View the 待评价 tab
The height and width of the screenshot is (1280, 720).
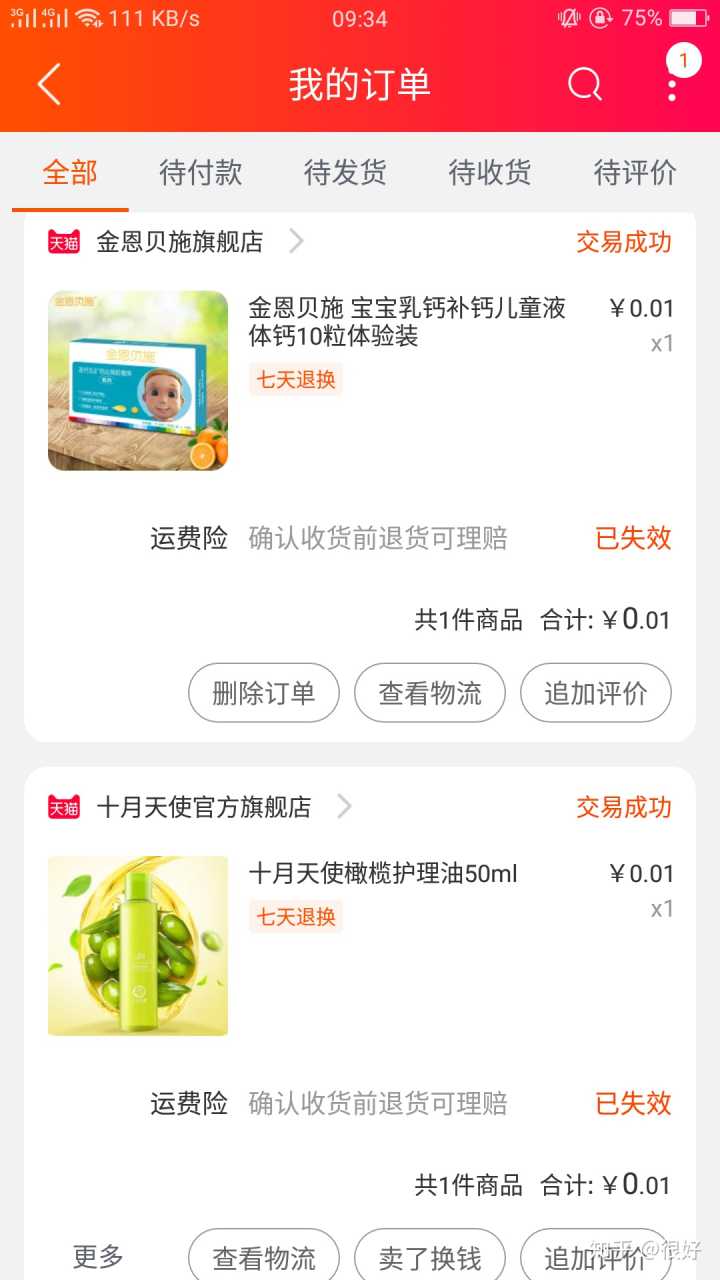coord(635,173)
